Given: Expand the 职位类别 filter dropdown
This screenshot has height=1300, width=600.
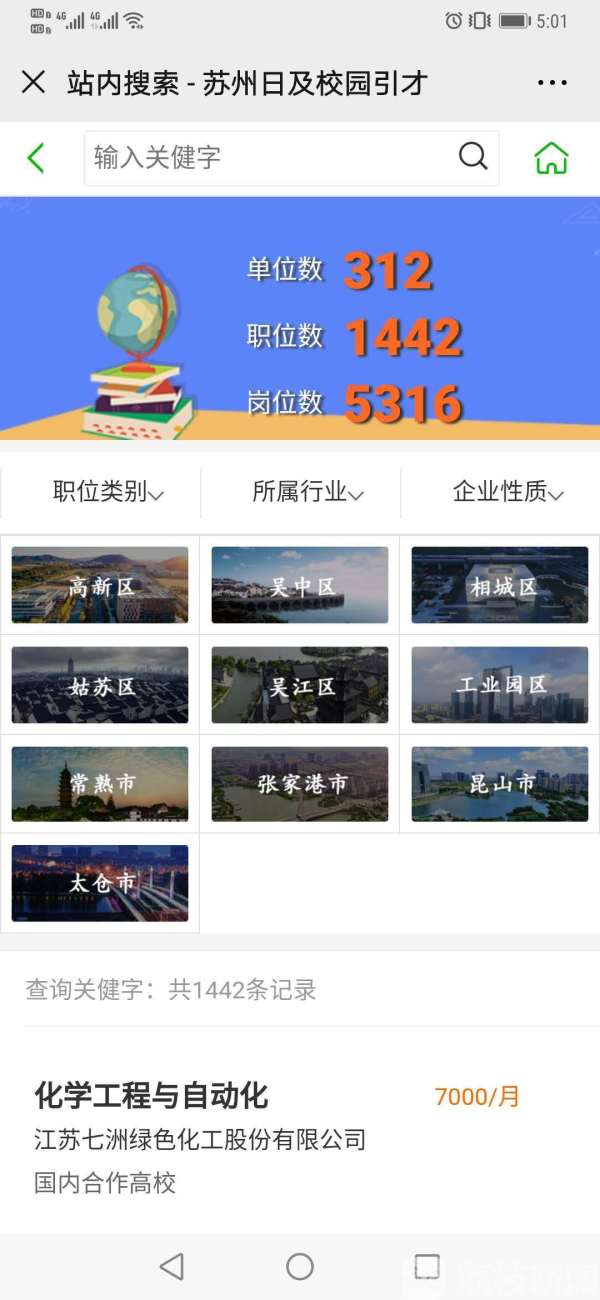Looking at the screenshot, I should (108, 492).
